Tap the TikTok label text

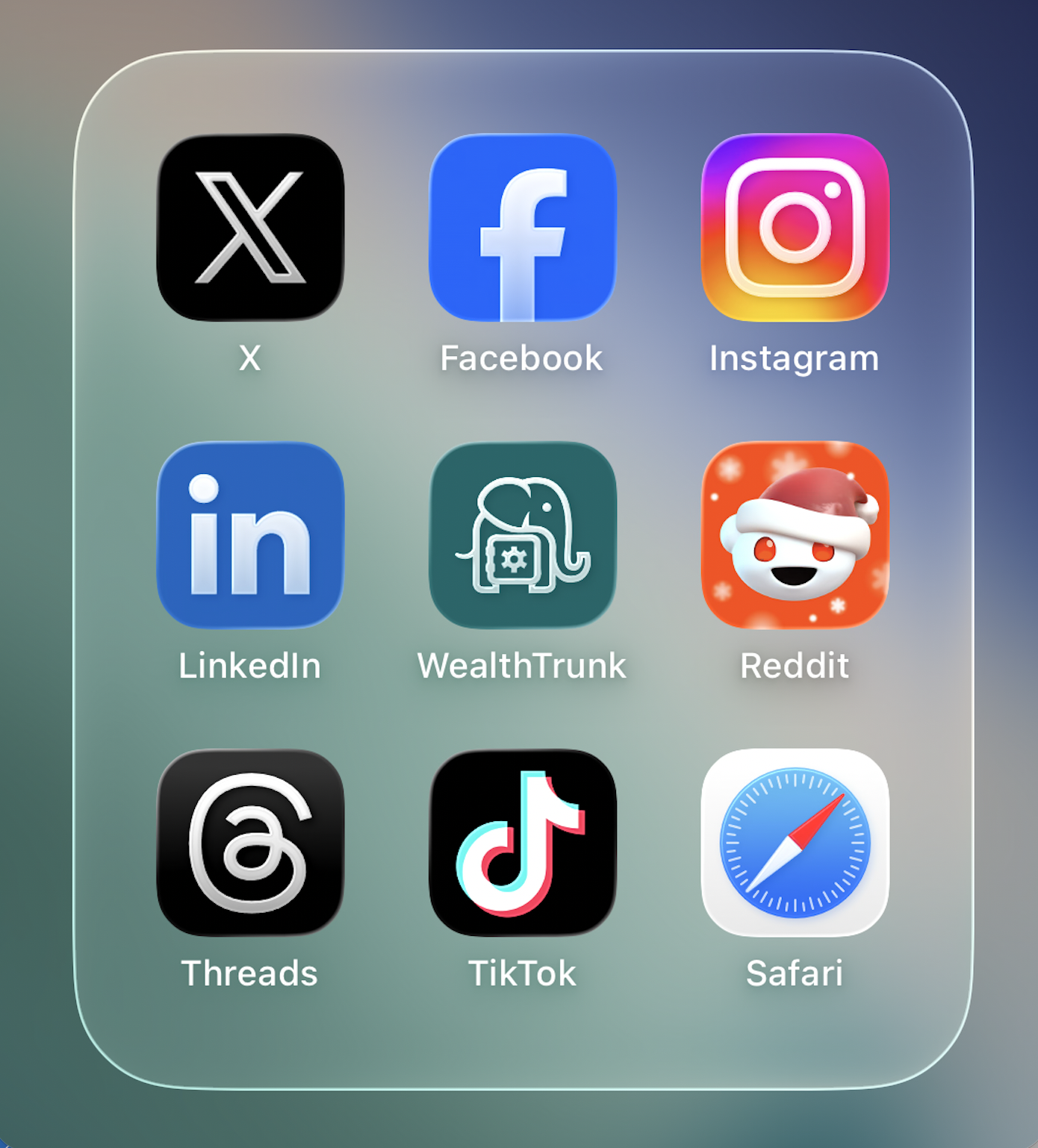point(523,973)
